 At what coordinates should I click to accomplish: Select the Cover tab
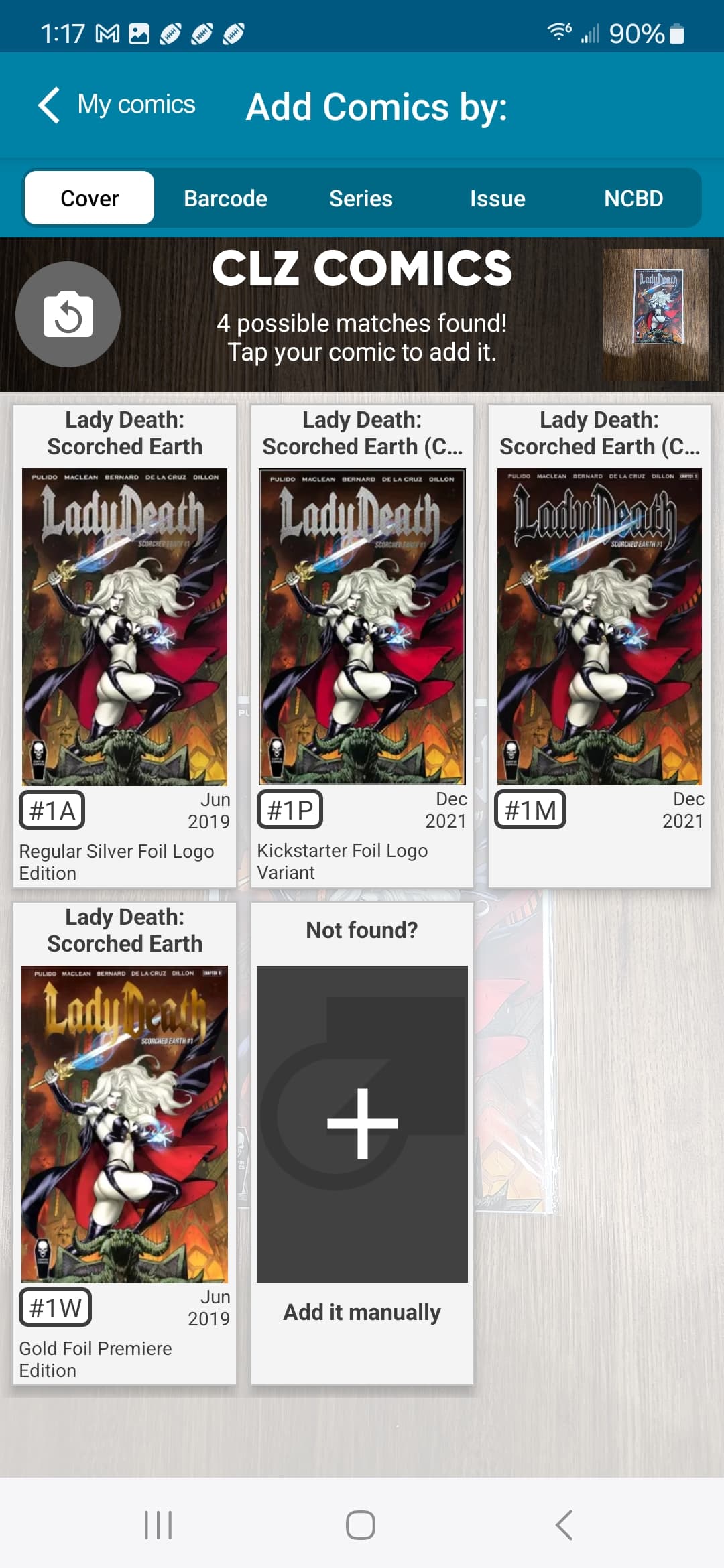[89, 198]
